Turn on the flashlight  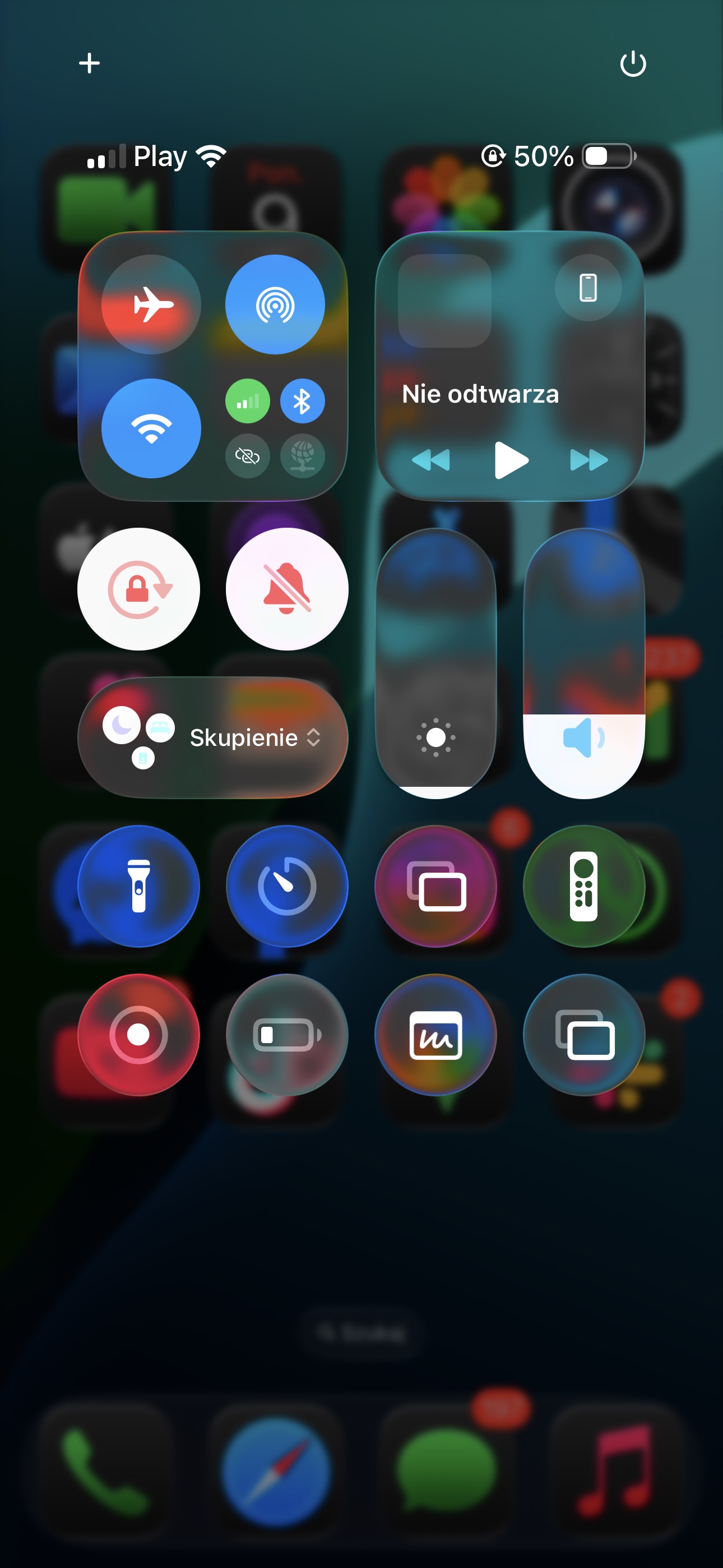tap(139, 886)
